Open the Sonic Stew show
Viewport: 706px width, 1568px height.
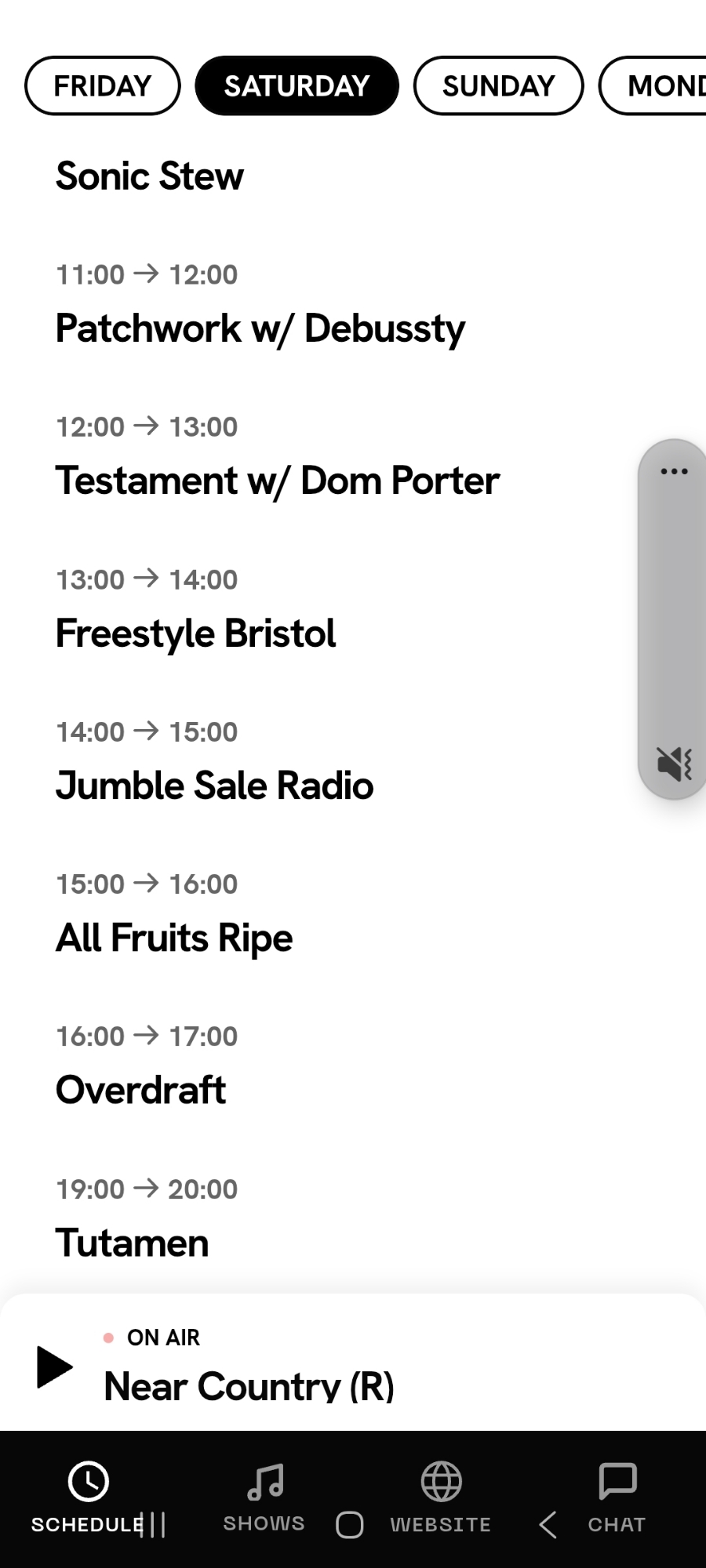tap(149, 176)
